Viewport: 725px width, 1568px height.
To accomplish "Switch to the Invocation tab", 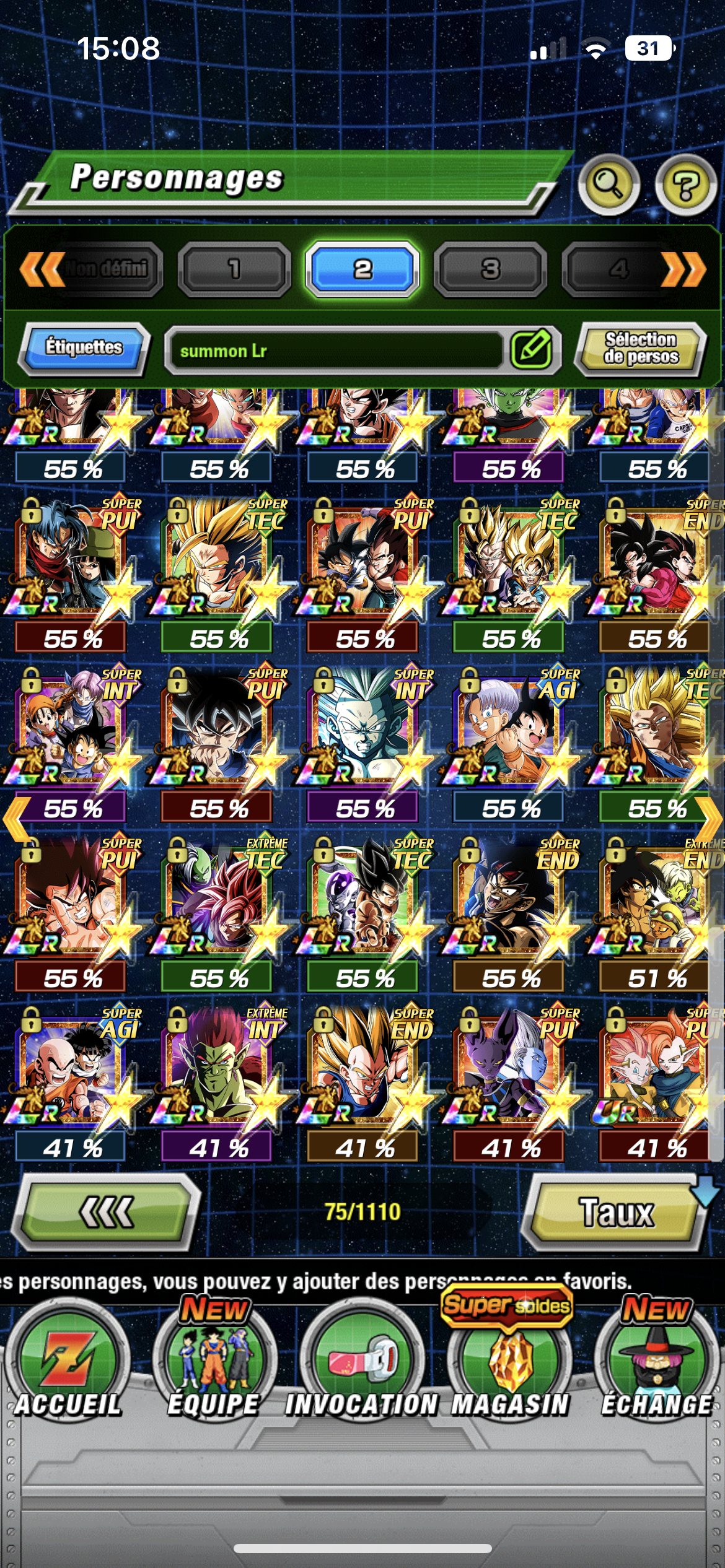I will 362,1370.
